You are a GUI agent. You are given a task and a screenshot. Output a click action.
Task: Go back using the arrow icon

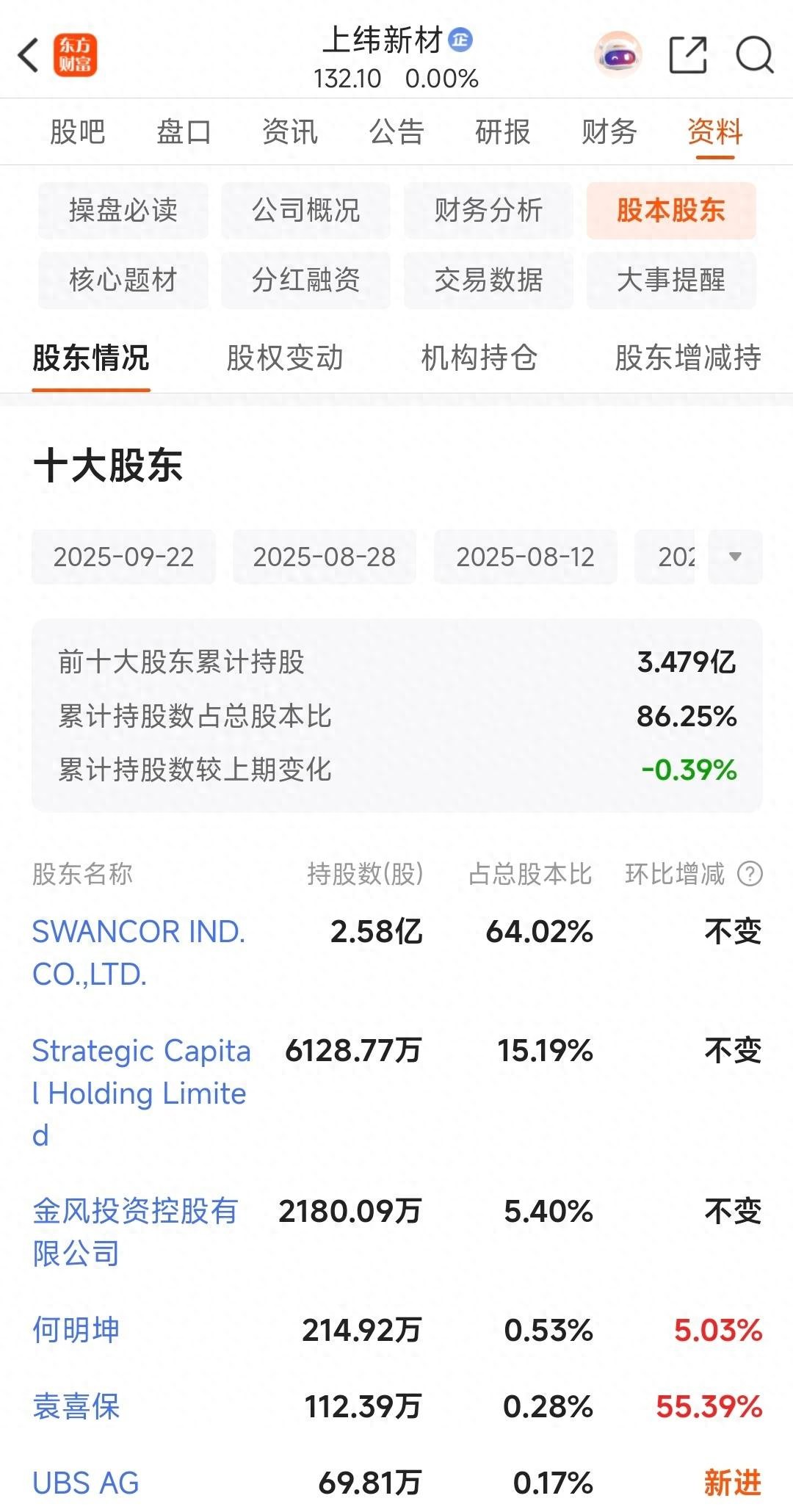pyautogui.click(x=29, y=56)
